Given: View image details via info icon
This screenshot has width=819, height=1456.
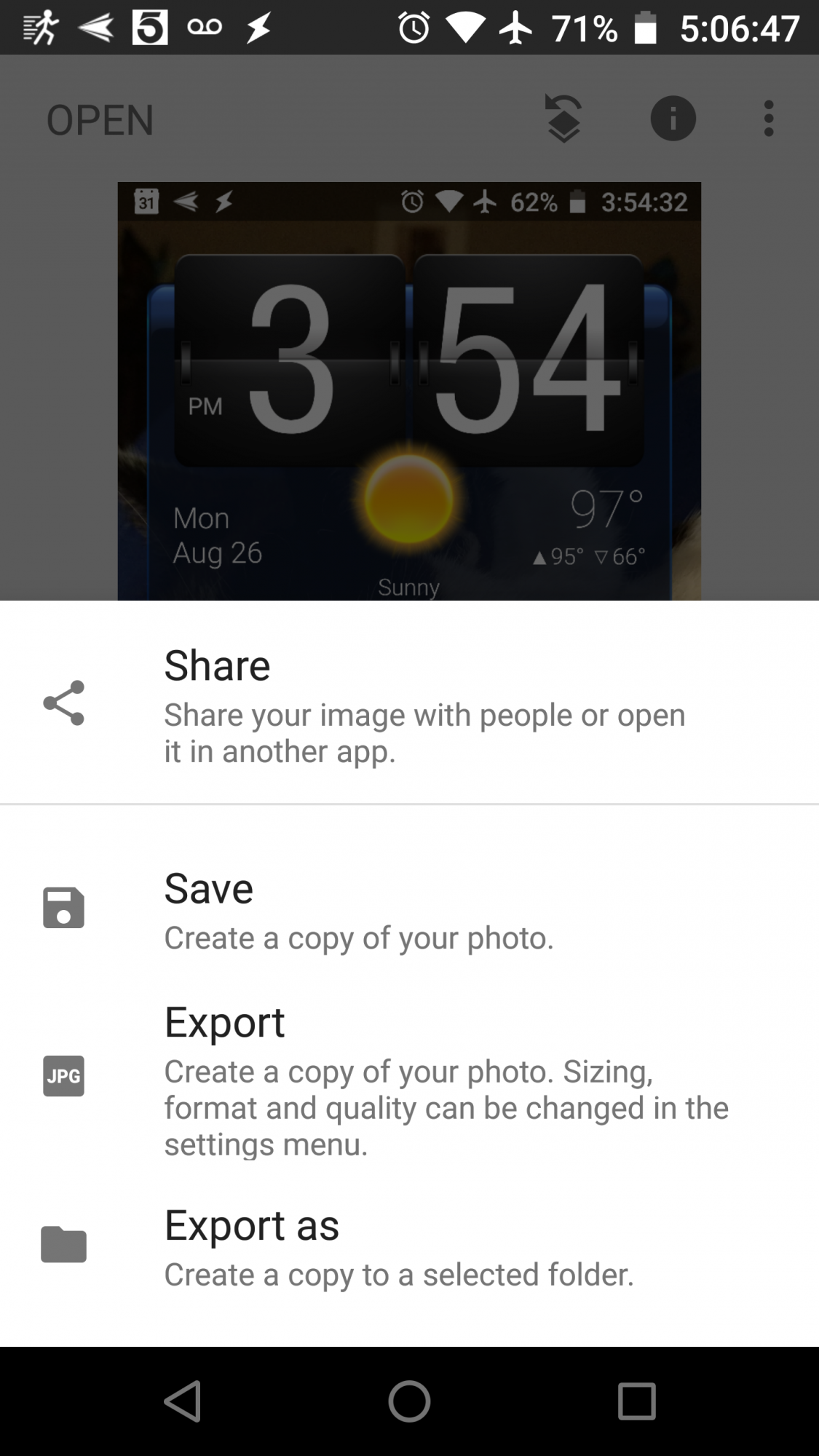Looking at the screenshot, I should pyautogui.click(x=673, y=119).
